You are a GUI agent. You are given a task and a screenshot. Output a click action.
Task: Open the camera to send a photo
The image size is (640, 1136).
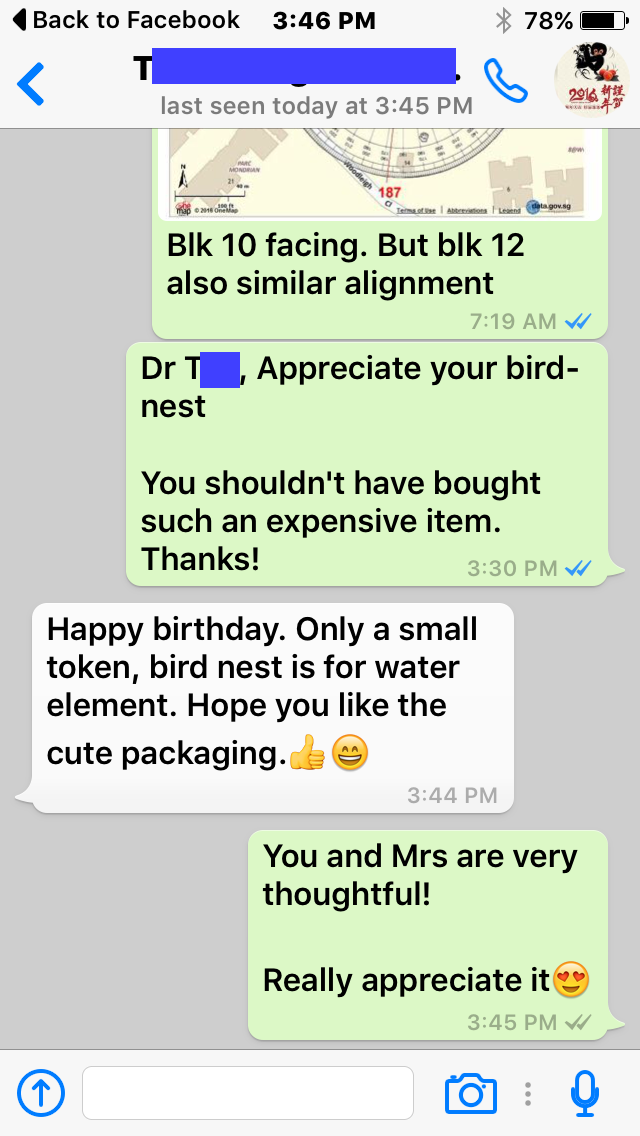470,1093
